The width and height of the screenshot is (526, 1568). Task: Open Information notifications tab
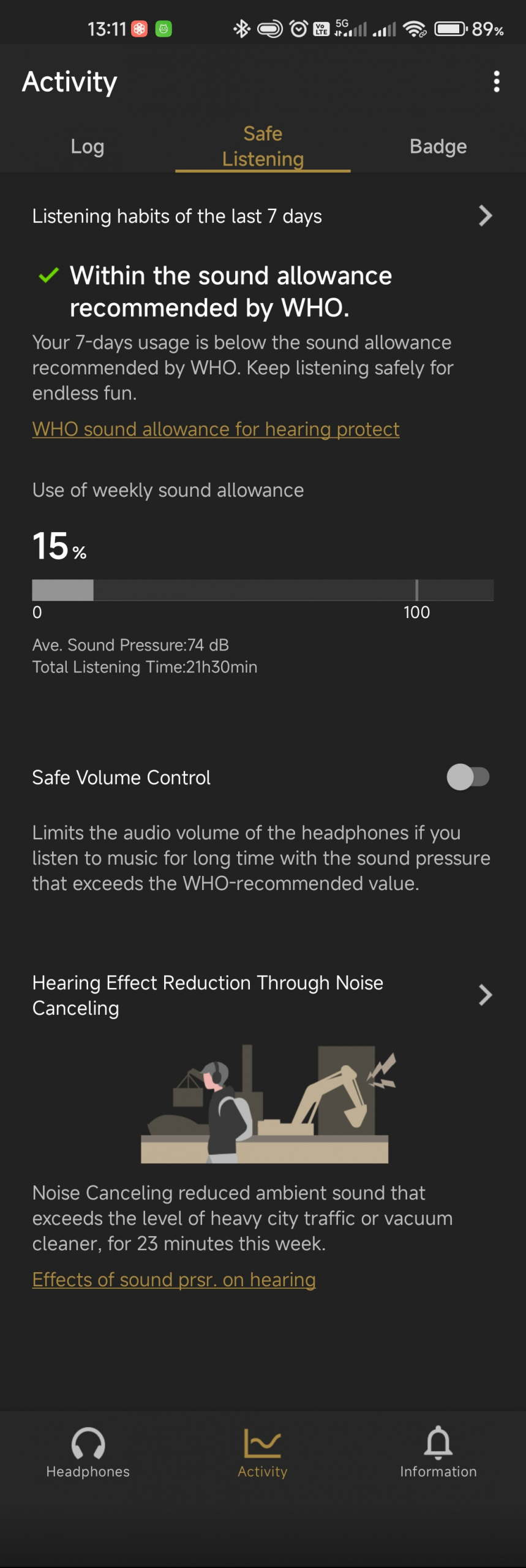point(438,1453)
